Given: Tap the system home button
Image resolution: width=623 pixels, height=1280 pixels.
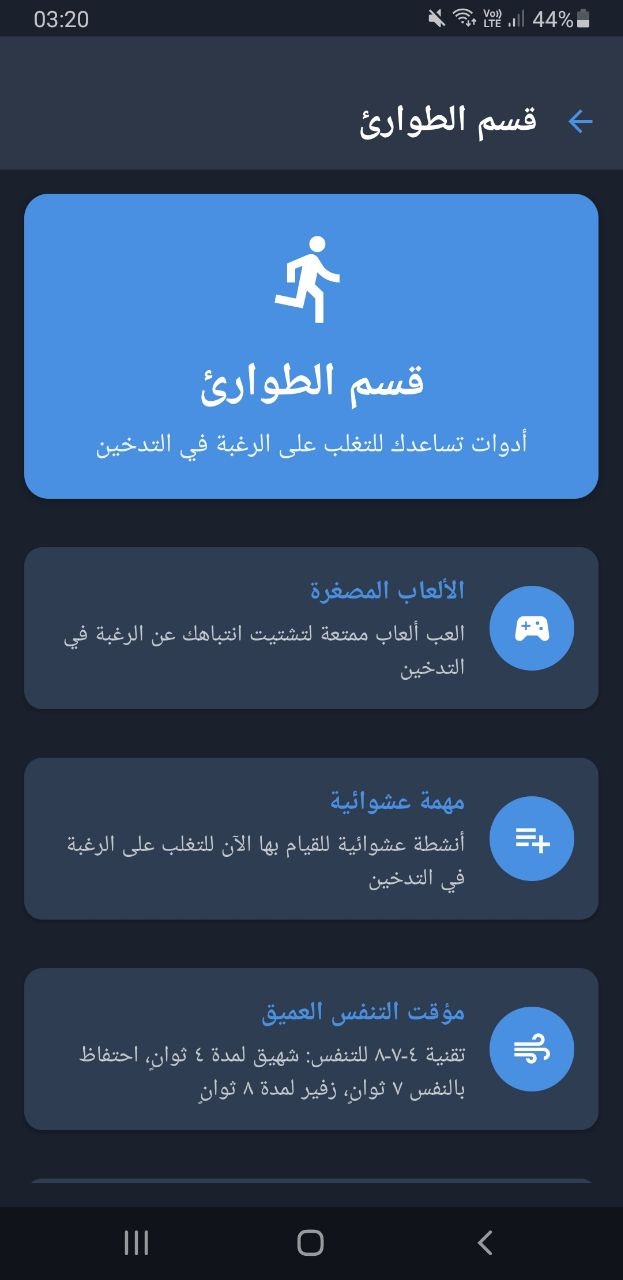Looking at the screenshot, I should (x=311, y=1242).
